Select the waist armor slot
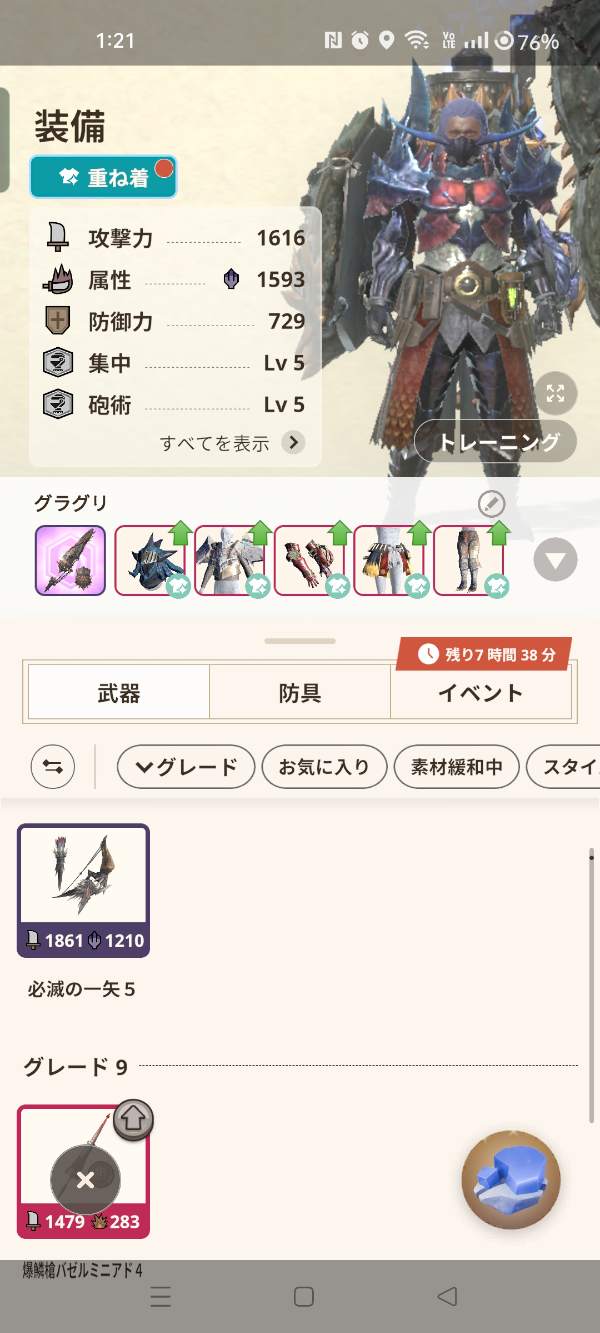The width and height of the screenshot is (600, 1333). [390, 560]
